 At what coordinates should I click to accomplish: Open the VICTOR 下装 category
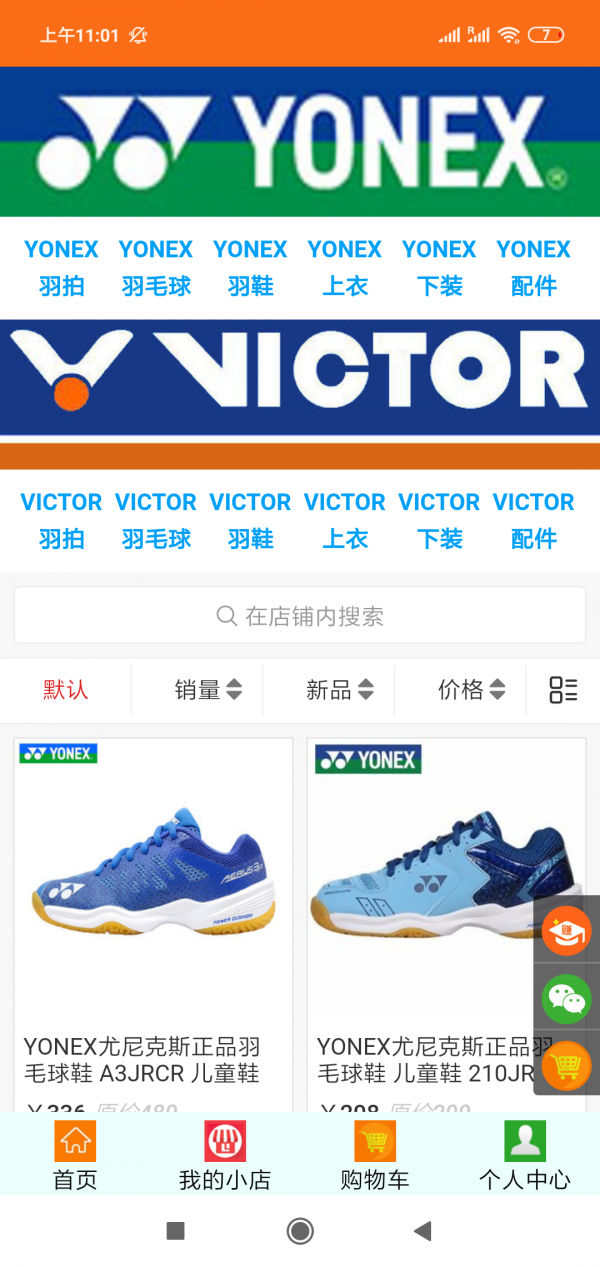439,520
